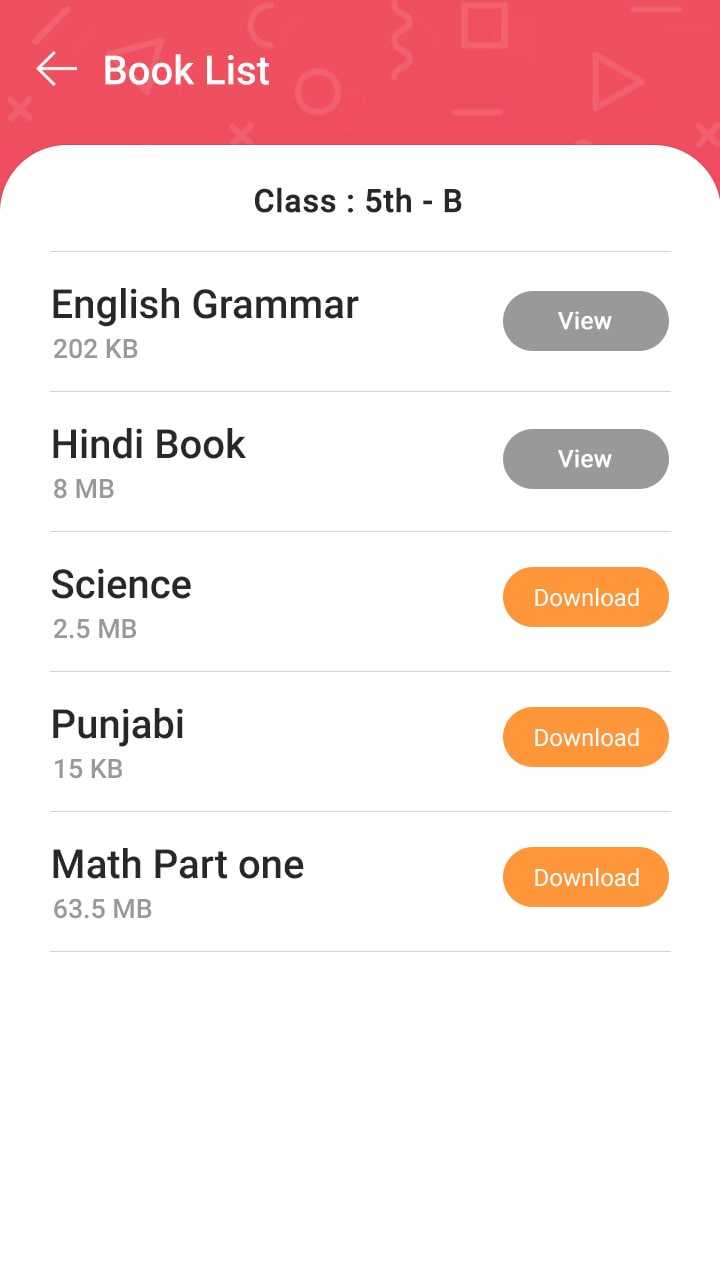
Task: Download the Punjabi book
Action: [x=585, y=737]
